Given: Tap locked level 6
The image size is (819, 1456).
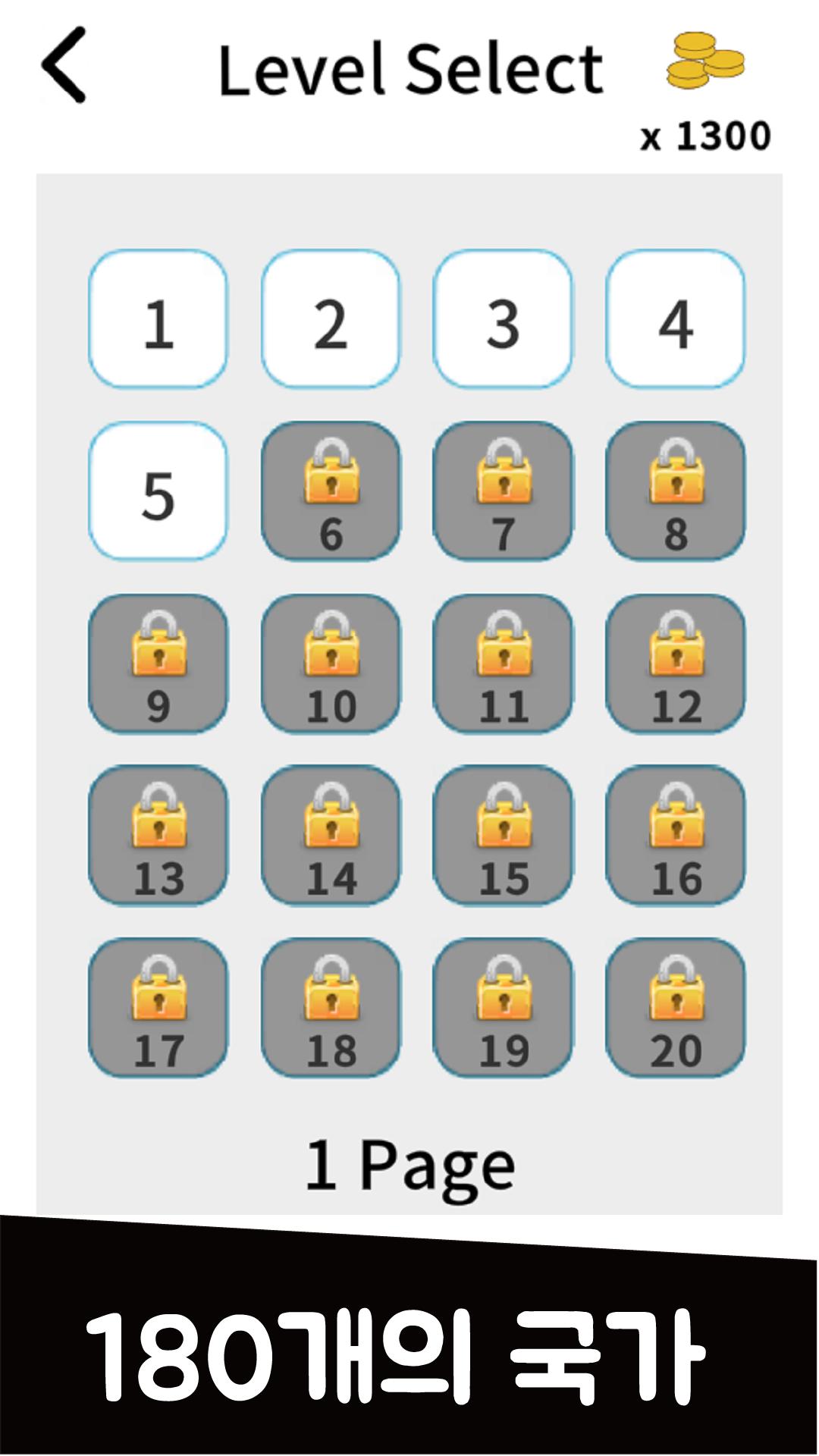Looking at the screenshot, I should coord(331,491).
